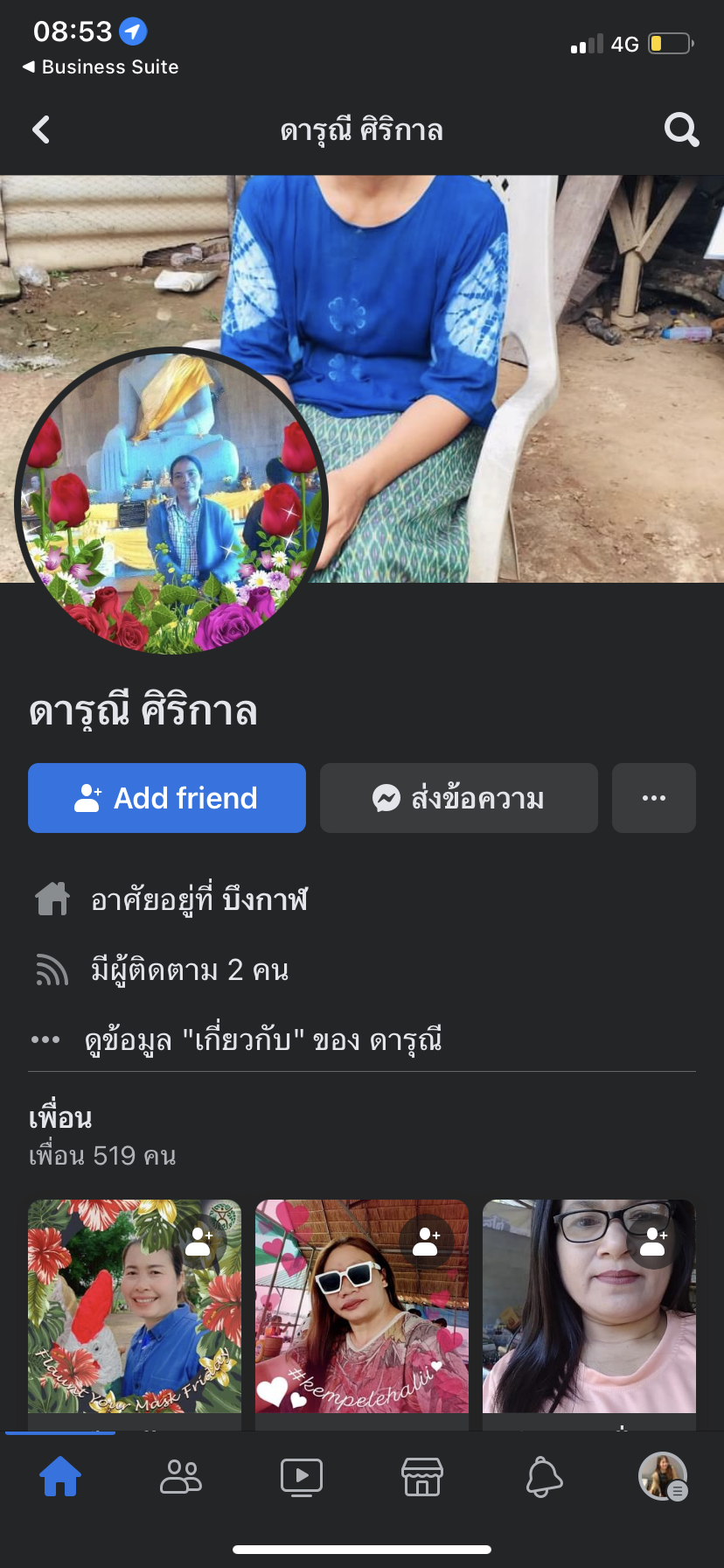Open the Watch video tab
This screenshot has width=724, height=1568.
302,1477
